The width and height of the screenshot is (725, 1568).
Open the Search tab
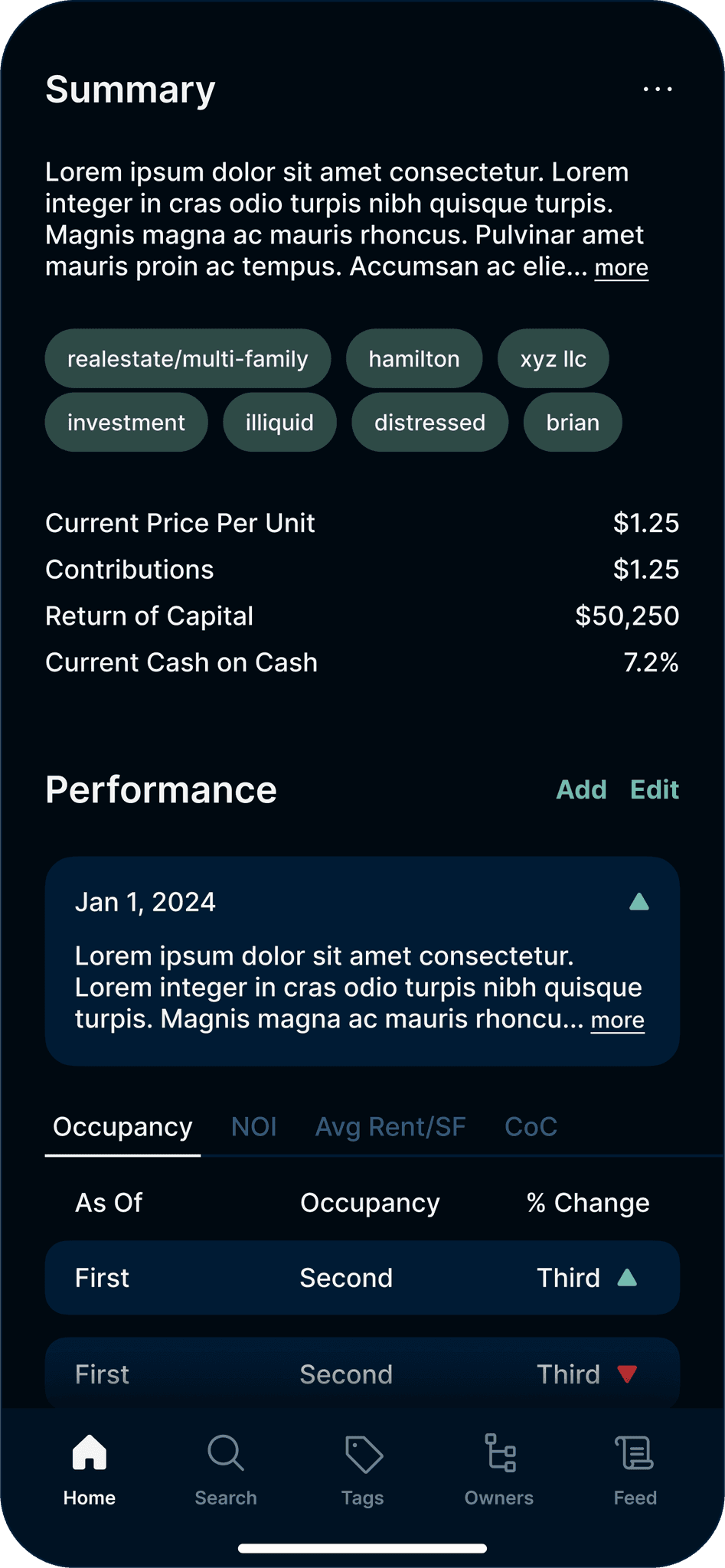coord(226,1470)
